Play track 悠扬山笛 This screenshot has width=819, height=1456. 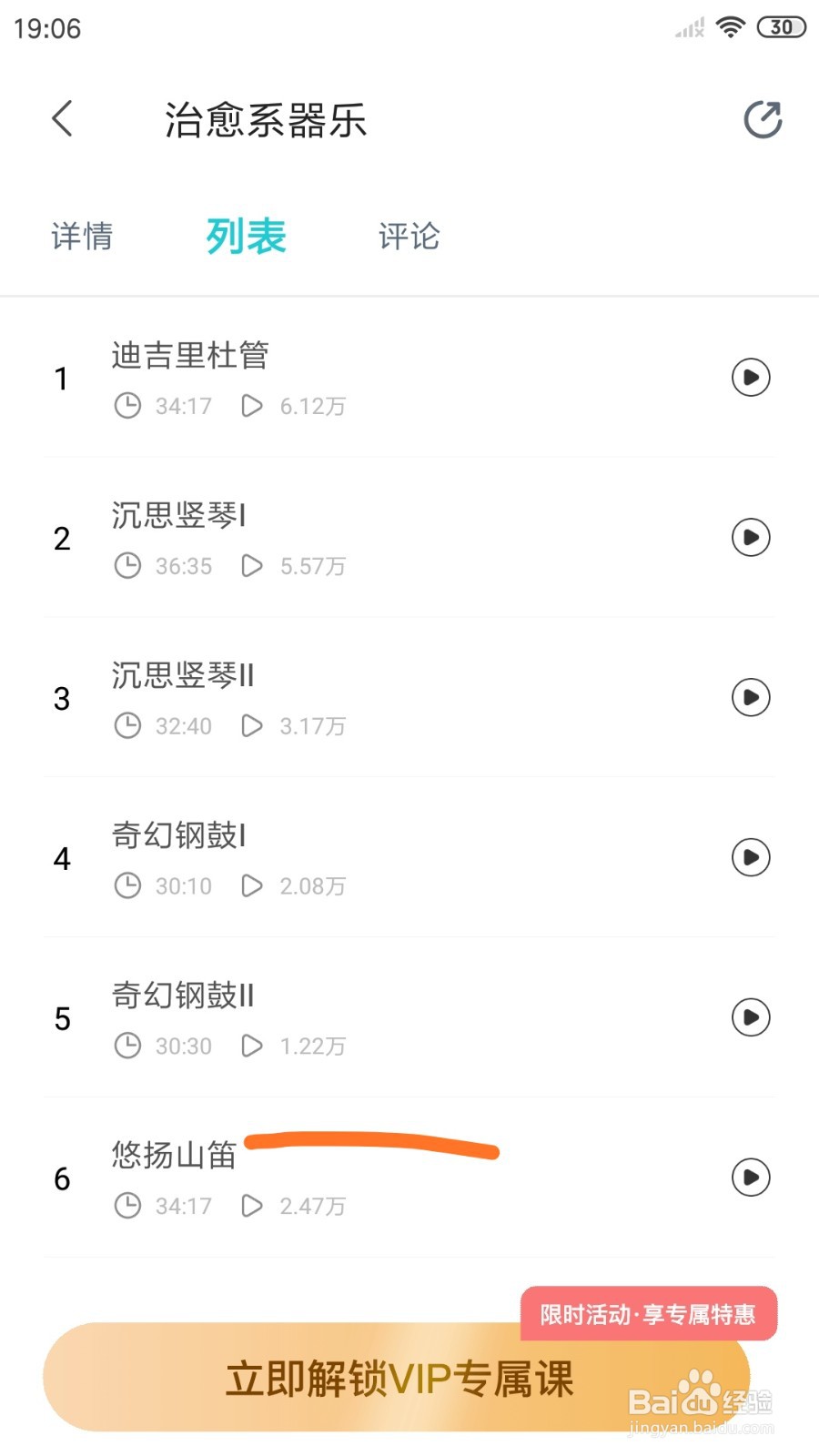[x=751, y=1178]
